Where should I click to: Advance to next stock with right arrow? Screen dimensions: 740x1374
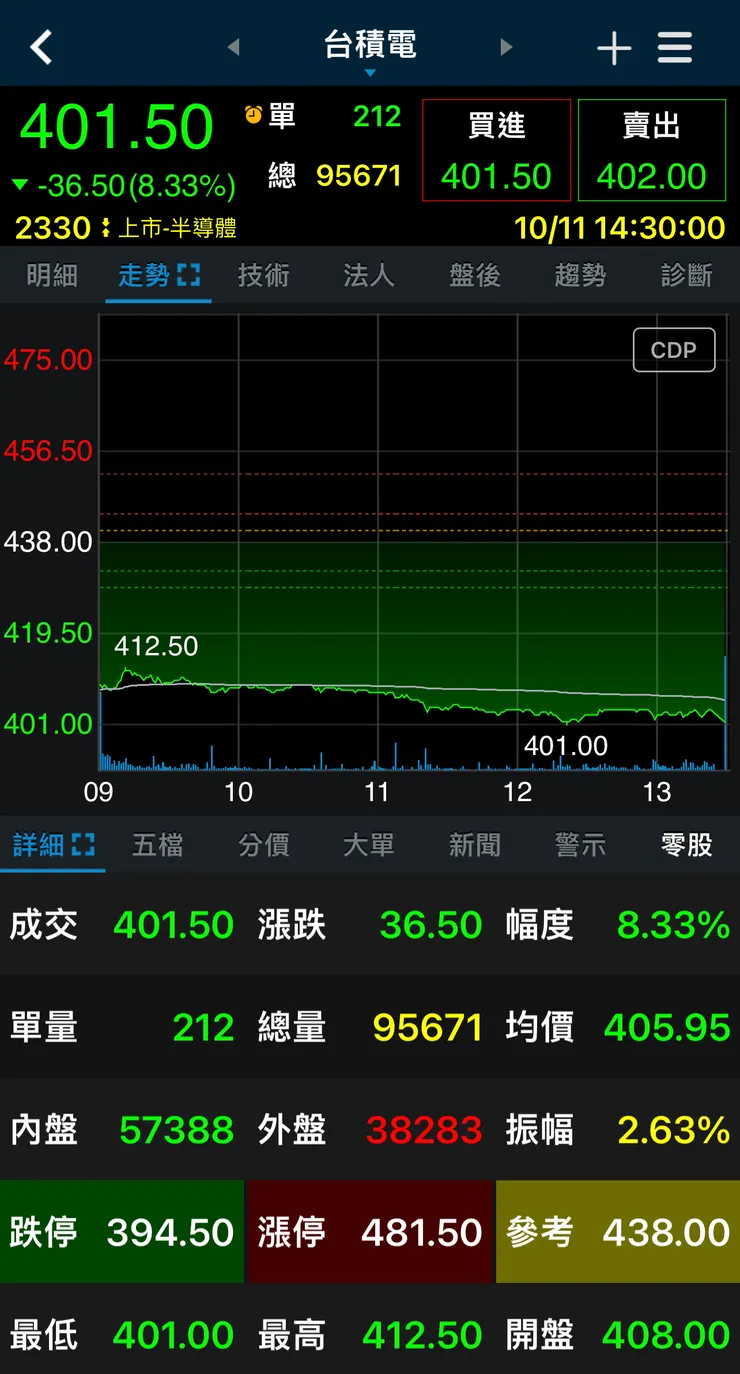(506, 47)
